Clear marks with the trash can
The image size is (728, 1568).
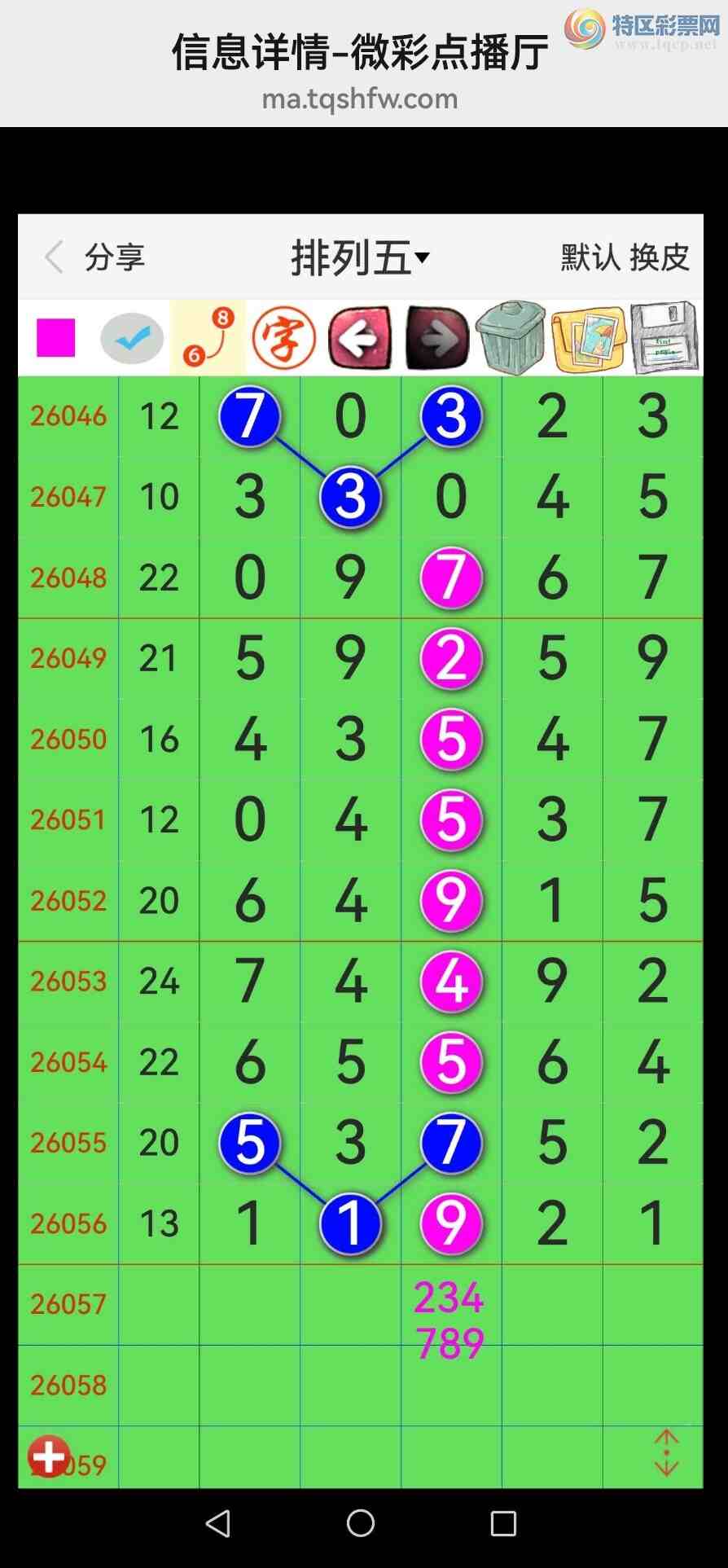[x=511, y=338]
